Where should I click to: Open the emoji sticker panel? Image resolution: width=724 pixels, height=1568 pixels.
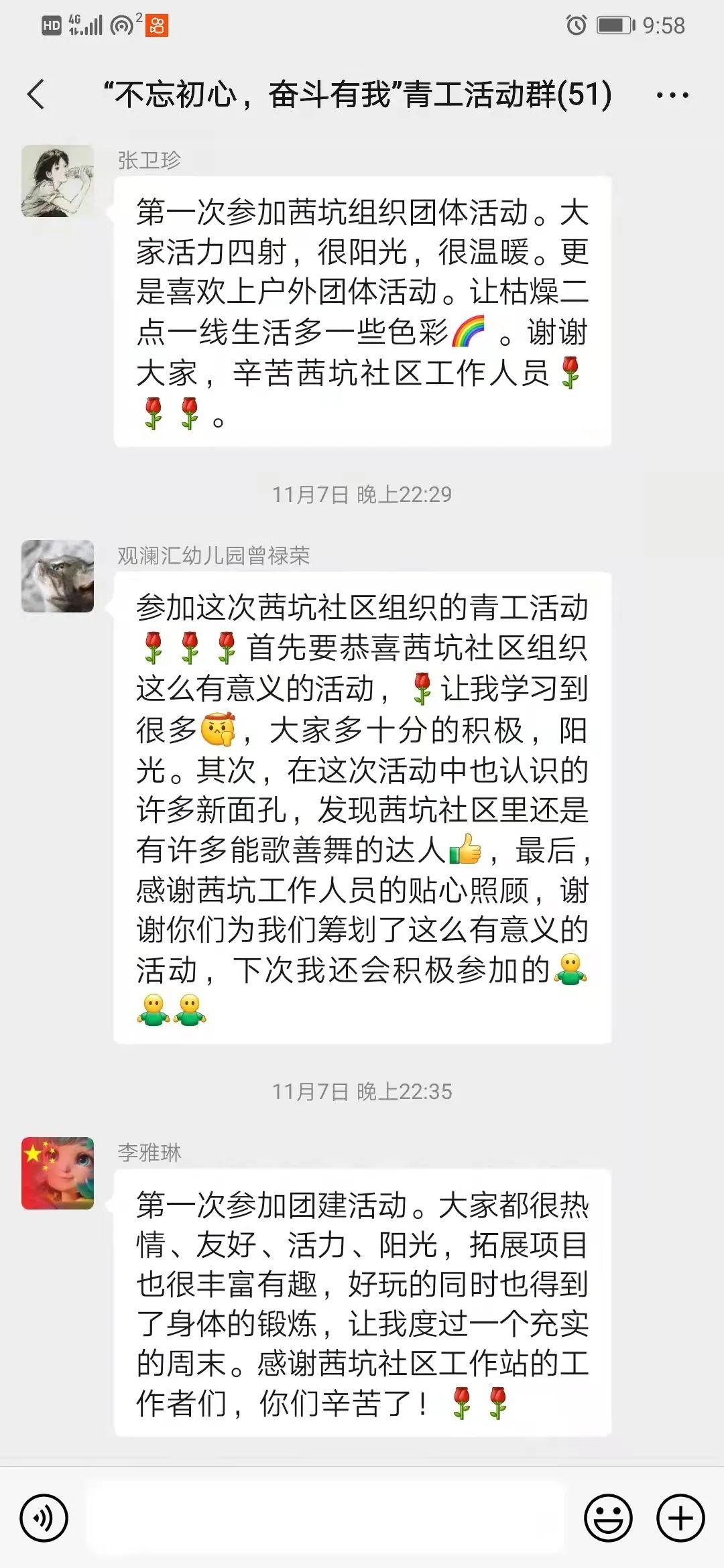coord(608,1518)
